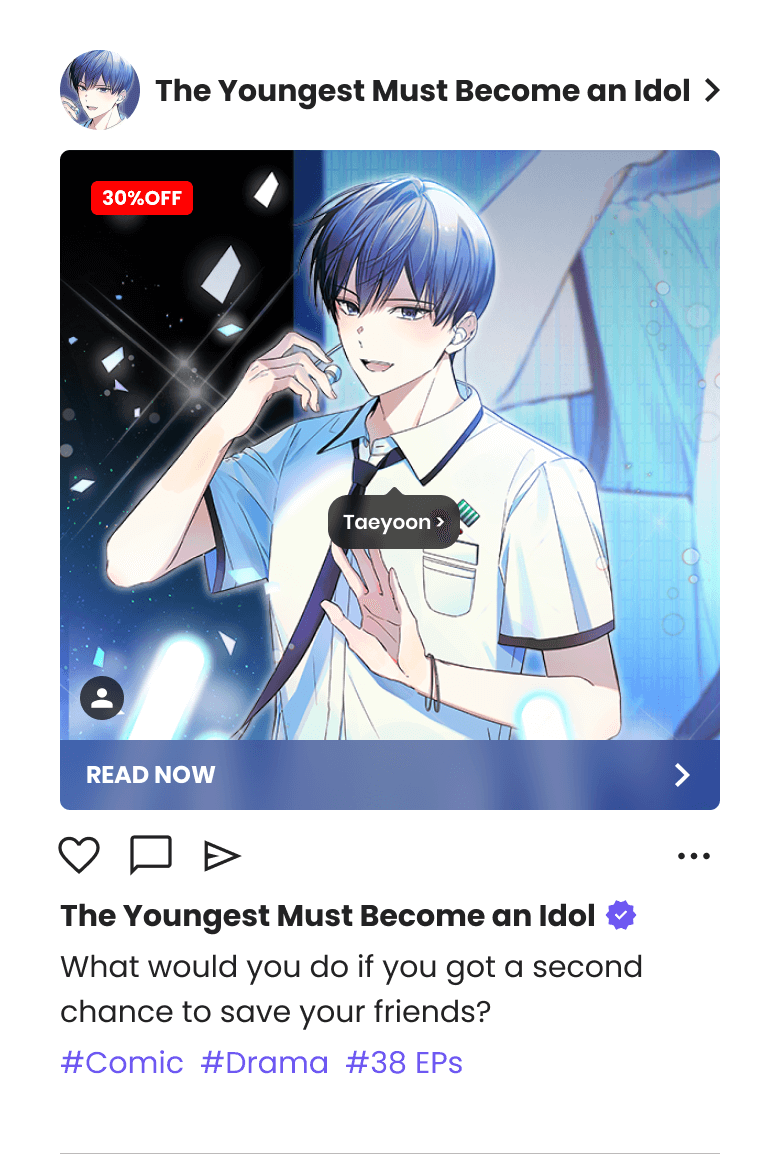Open The Youngest Must Become an Idol header
Viewport: 780px width, 1154px height.
pos(437,91)
